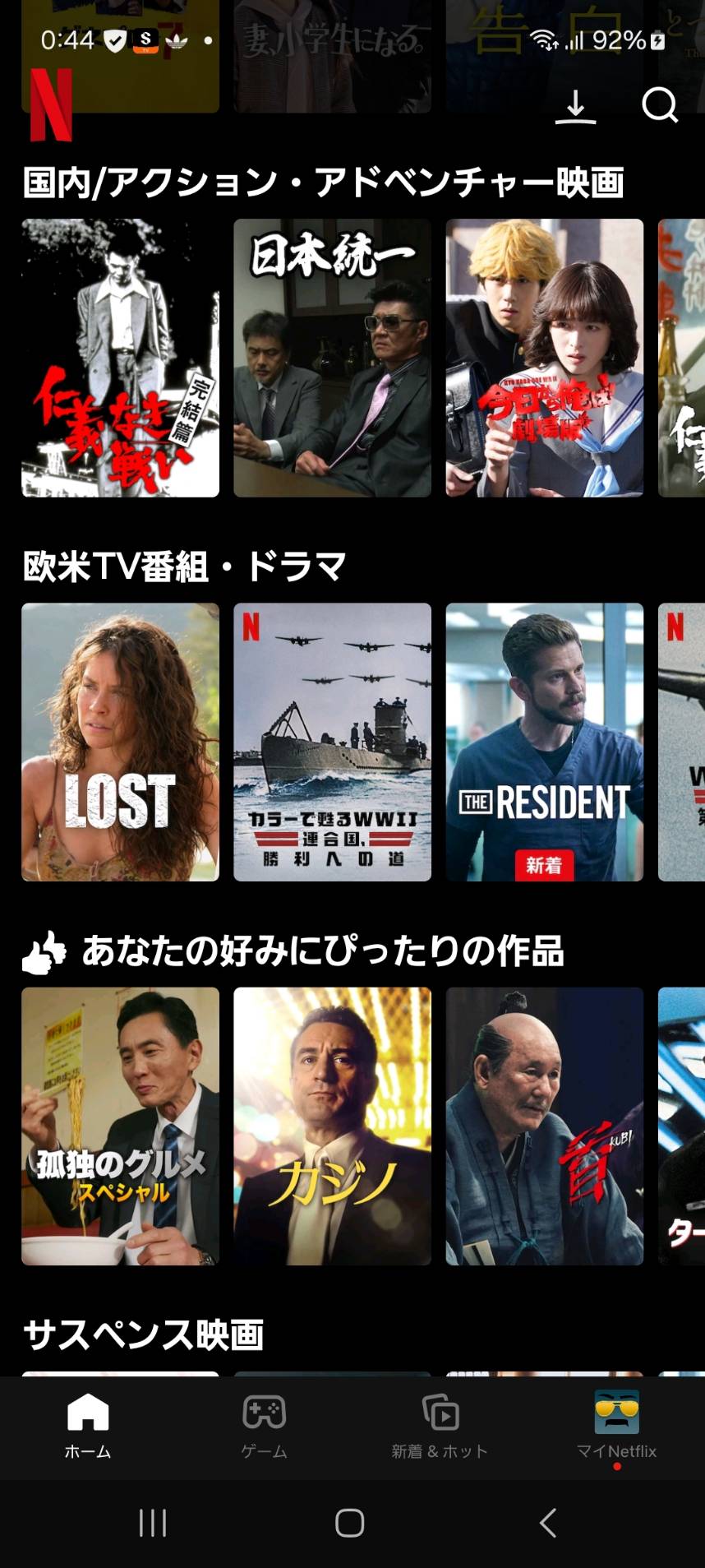Open the LOST series tile
Viewport: 705px width, 1568px height.
[120, 742]
